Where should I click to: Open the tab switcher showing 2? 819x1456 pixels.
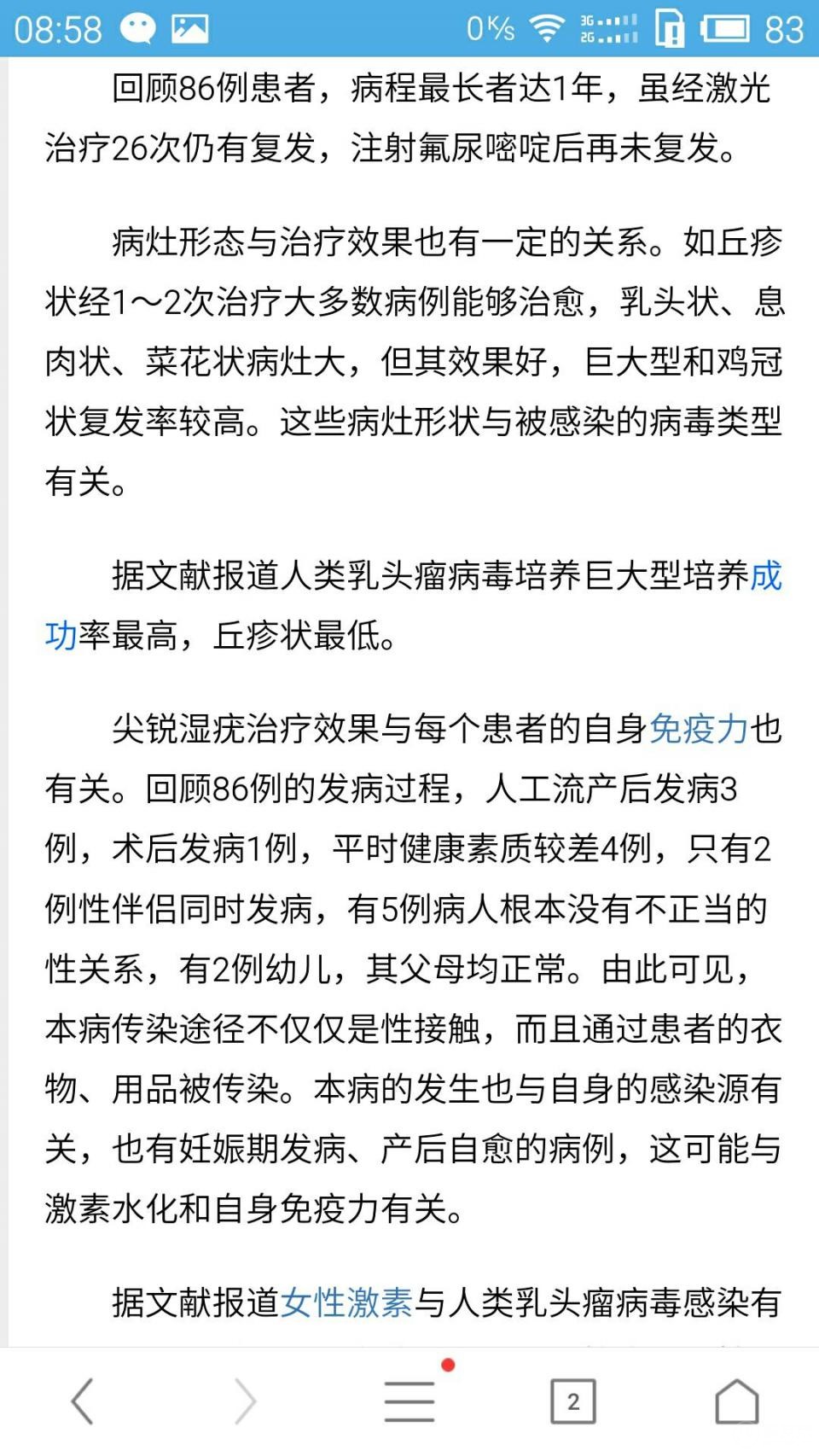pos(573,1401)
